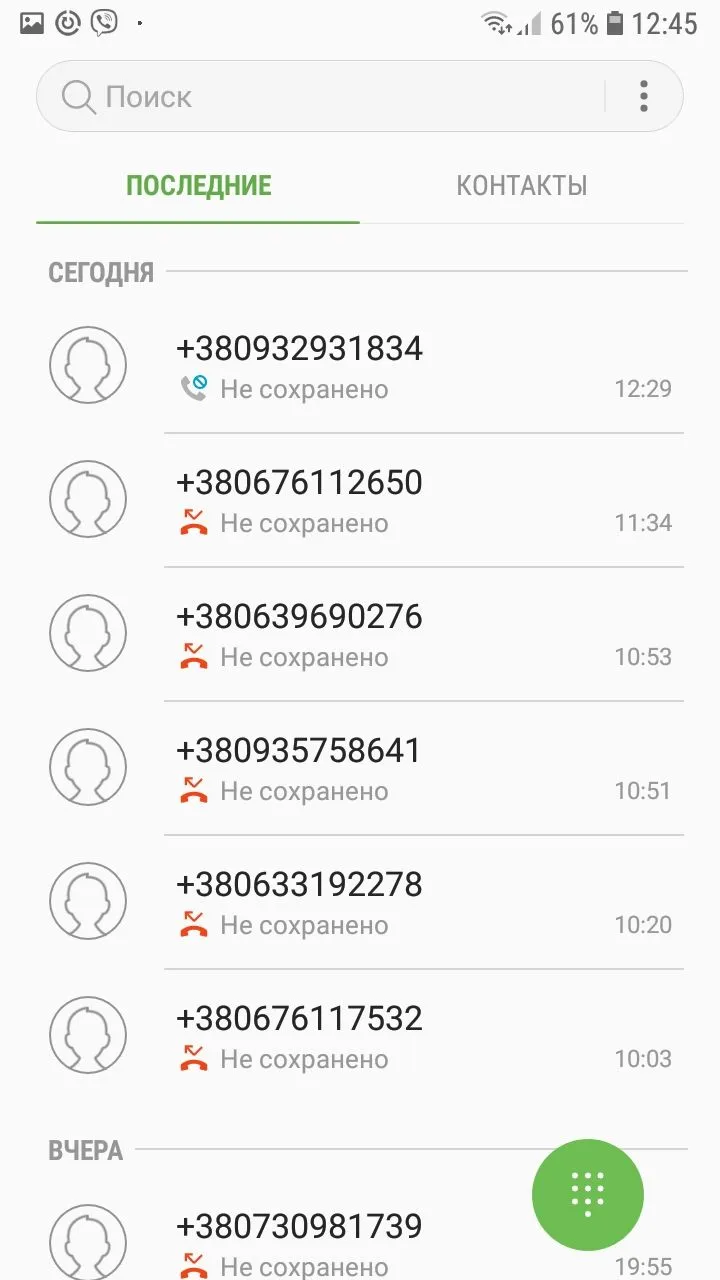Select missed call from +380676112650
This screenshot has height=1280, width=720.
tap(400, 500)
